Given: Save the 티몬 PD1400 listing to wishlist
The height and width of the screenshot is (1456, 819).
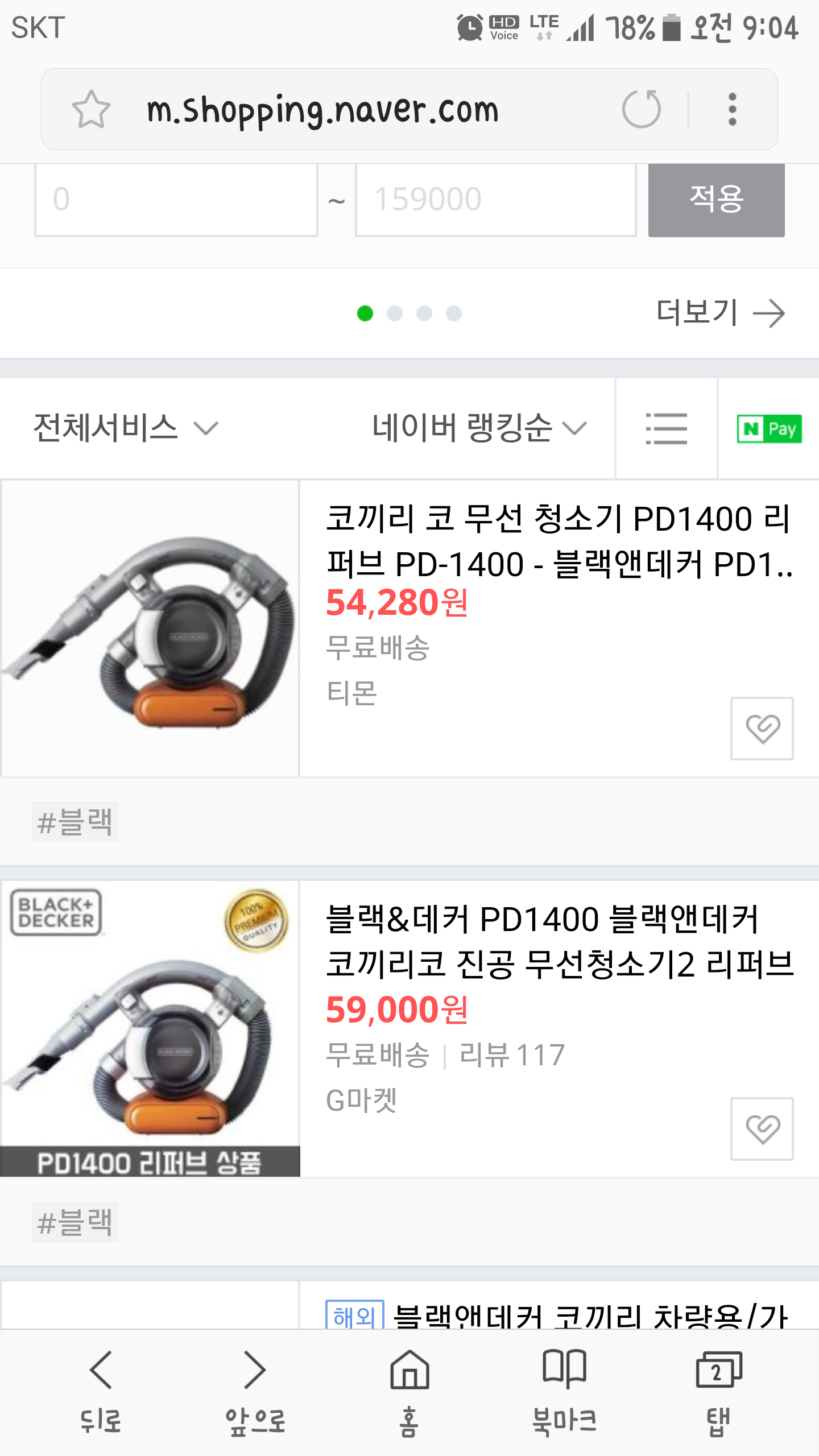Looking at the screenshot, I should coord(762,729).
